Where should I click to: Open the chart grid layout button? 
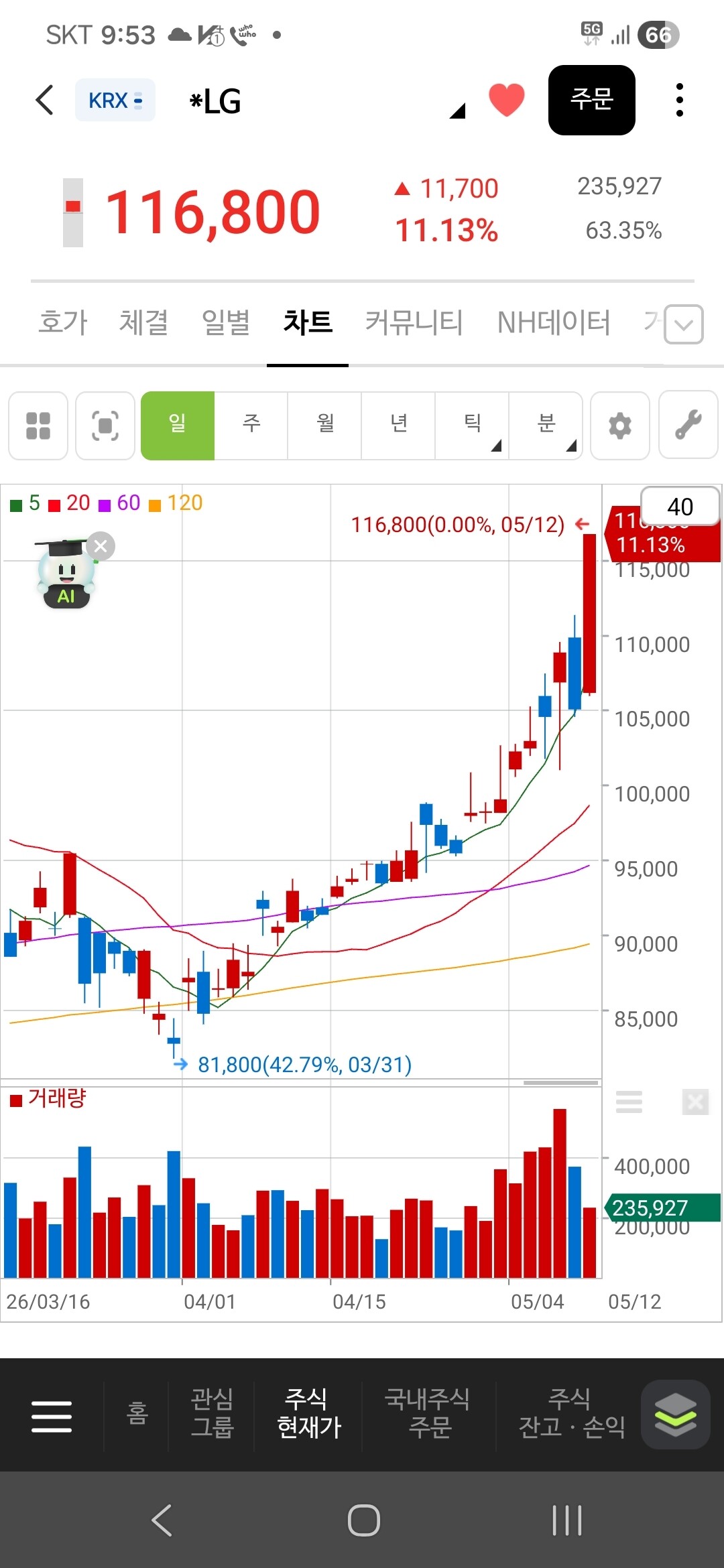(x=38, y=426)
